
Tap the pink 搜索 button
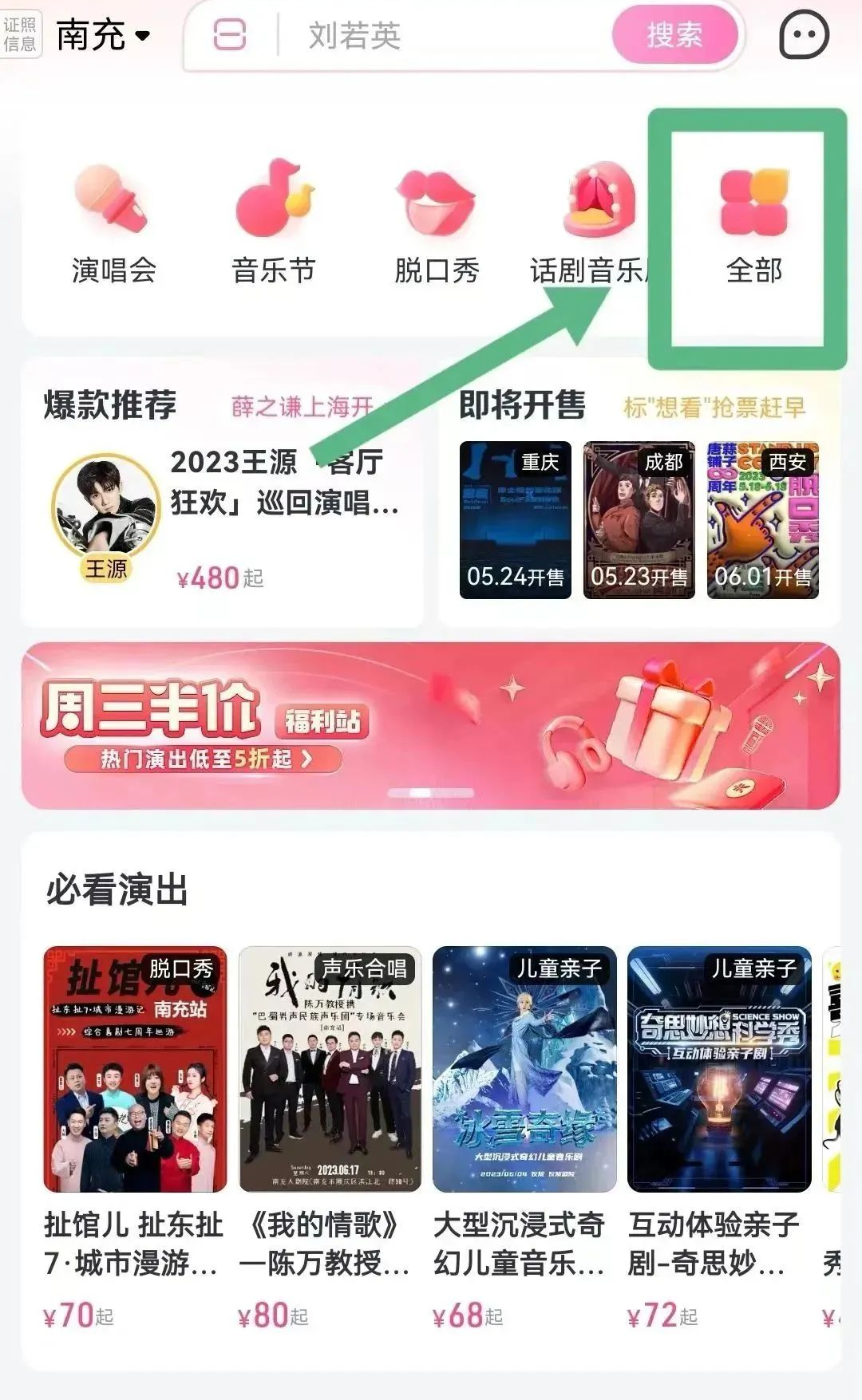pyautogui.click(x=674, y=35)
